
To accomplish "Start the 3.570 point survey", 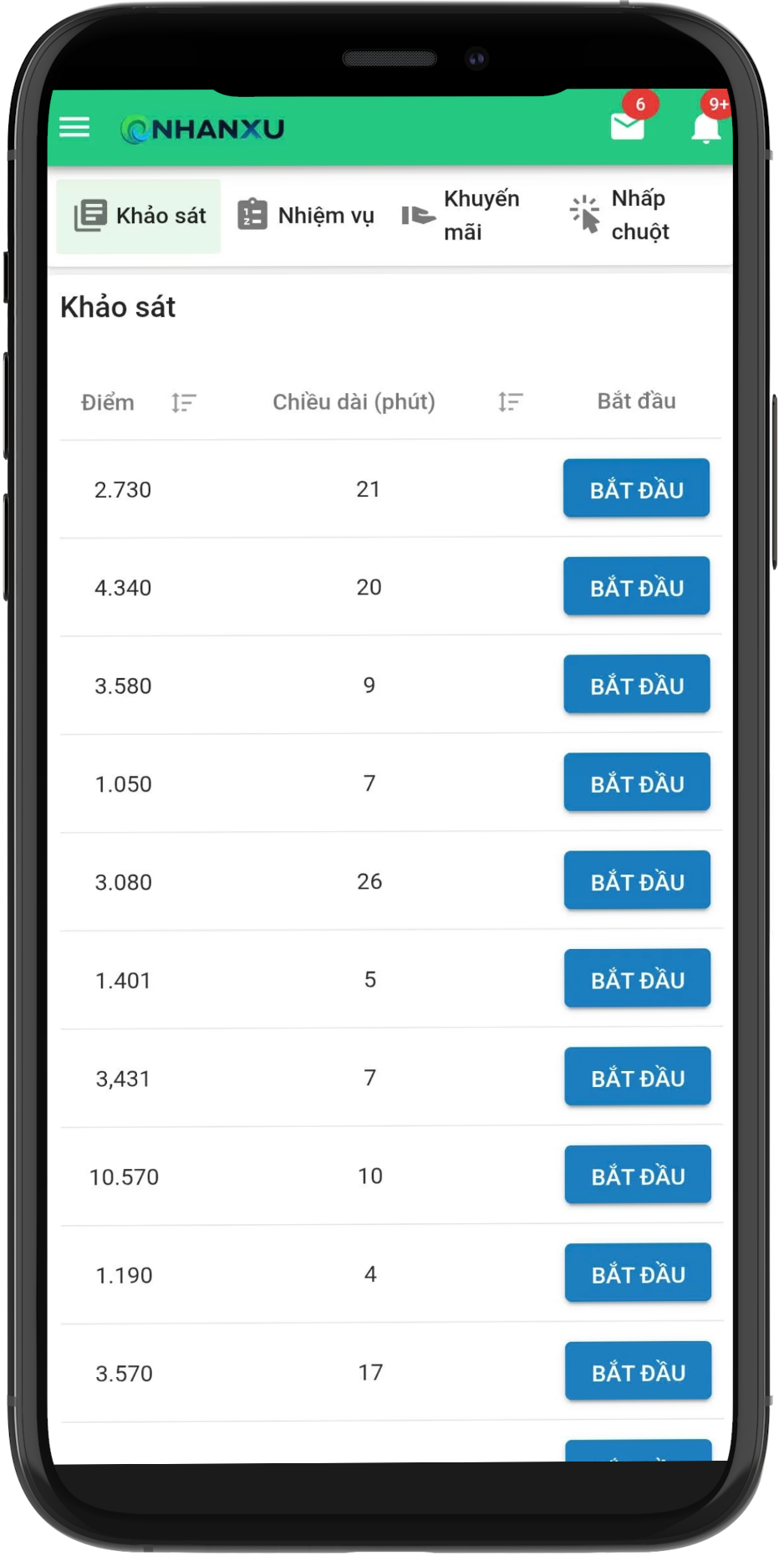I will click(x=639, y=1371).
